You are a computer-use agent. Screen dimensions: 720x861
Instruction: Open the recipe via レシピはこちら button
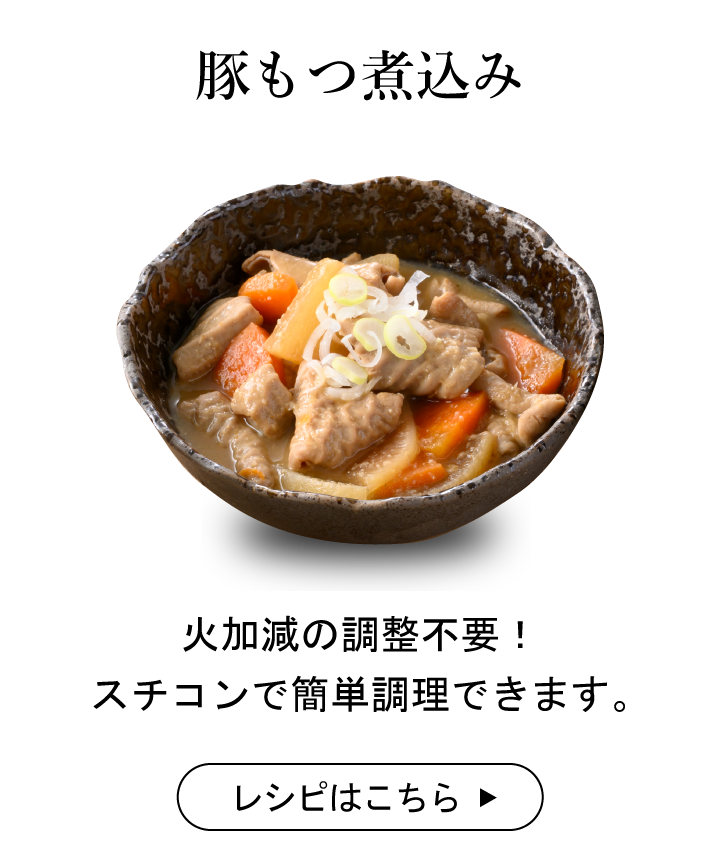[x=360, y=797]
